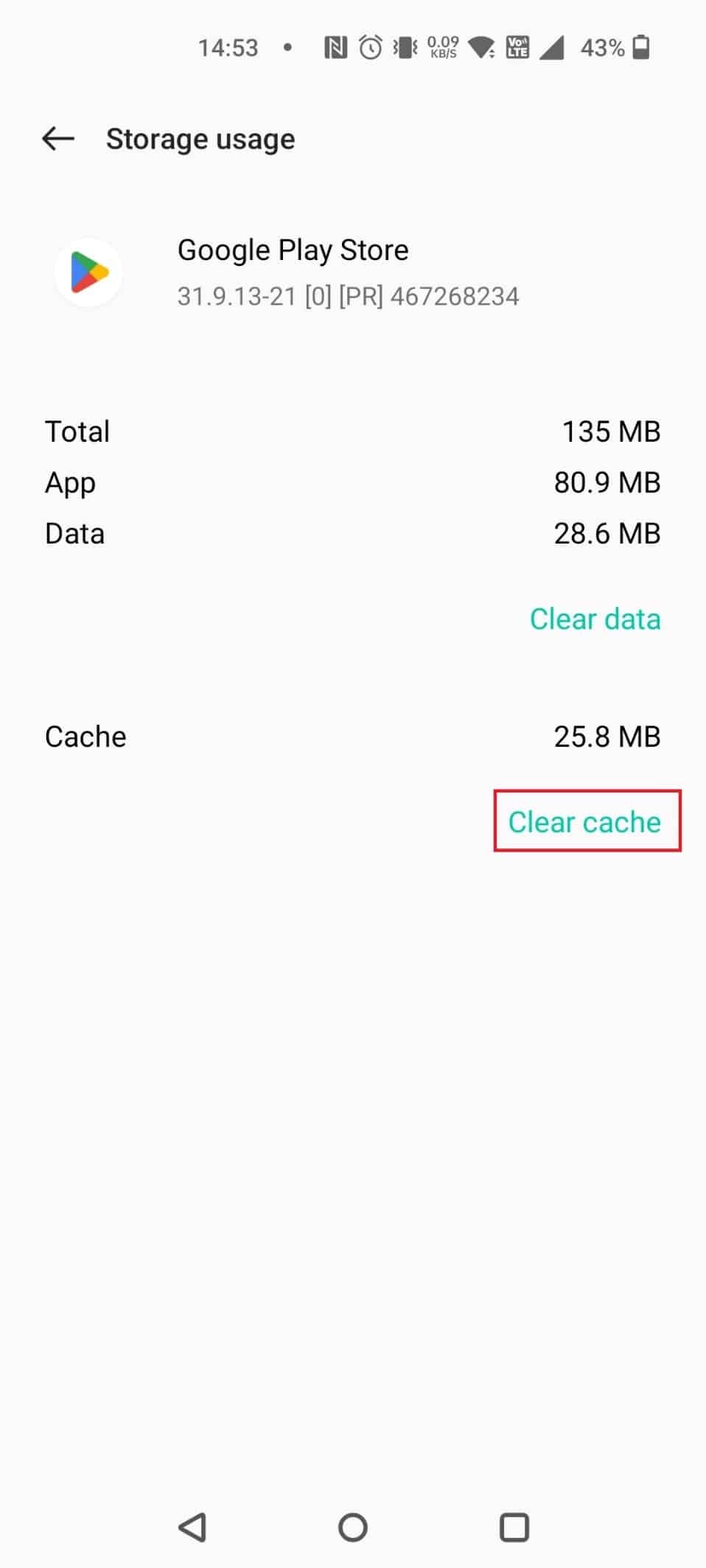
Task: Tap the Google Play Store app icon
Action: click(x=88, y=272)
